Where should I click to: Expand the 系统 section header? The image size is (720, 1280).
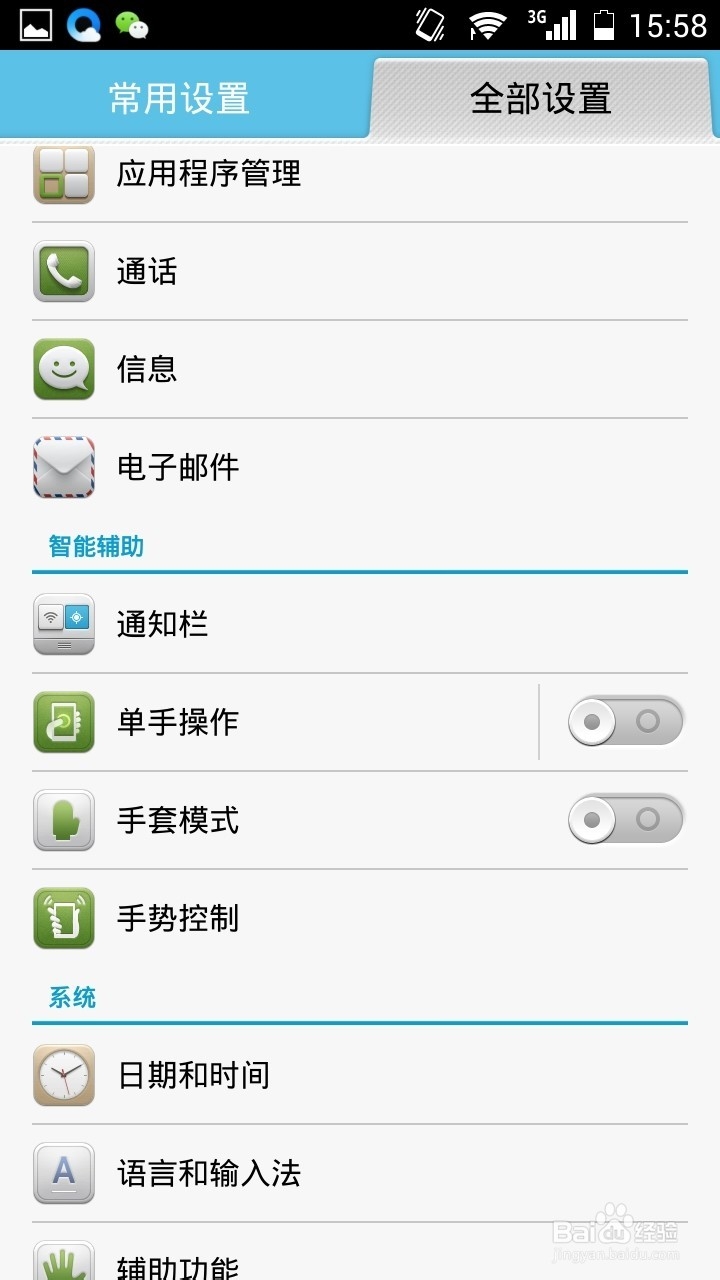(73, 997)
